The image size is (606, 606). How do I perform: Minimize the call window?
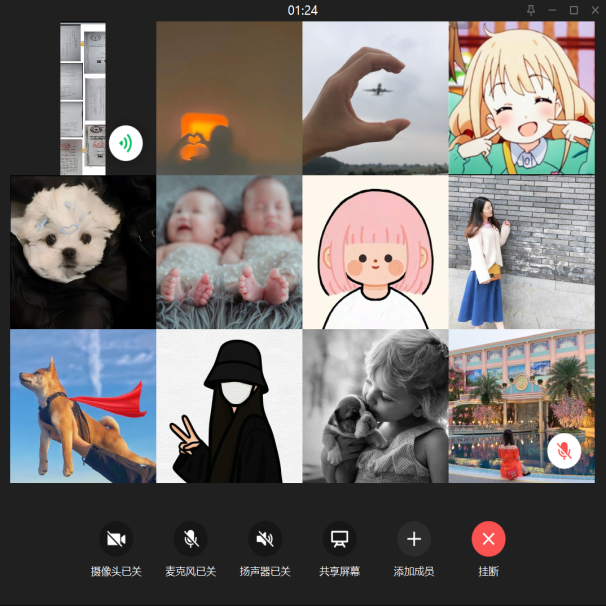(x=553, y=9)
